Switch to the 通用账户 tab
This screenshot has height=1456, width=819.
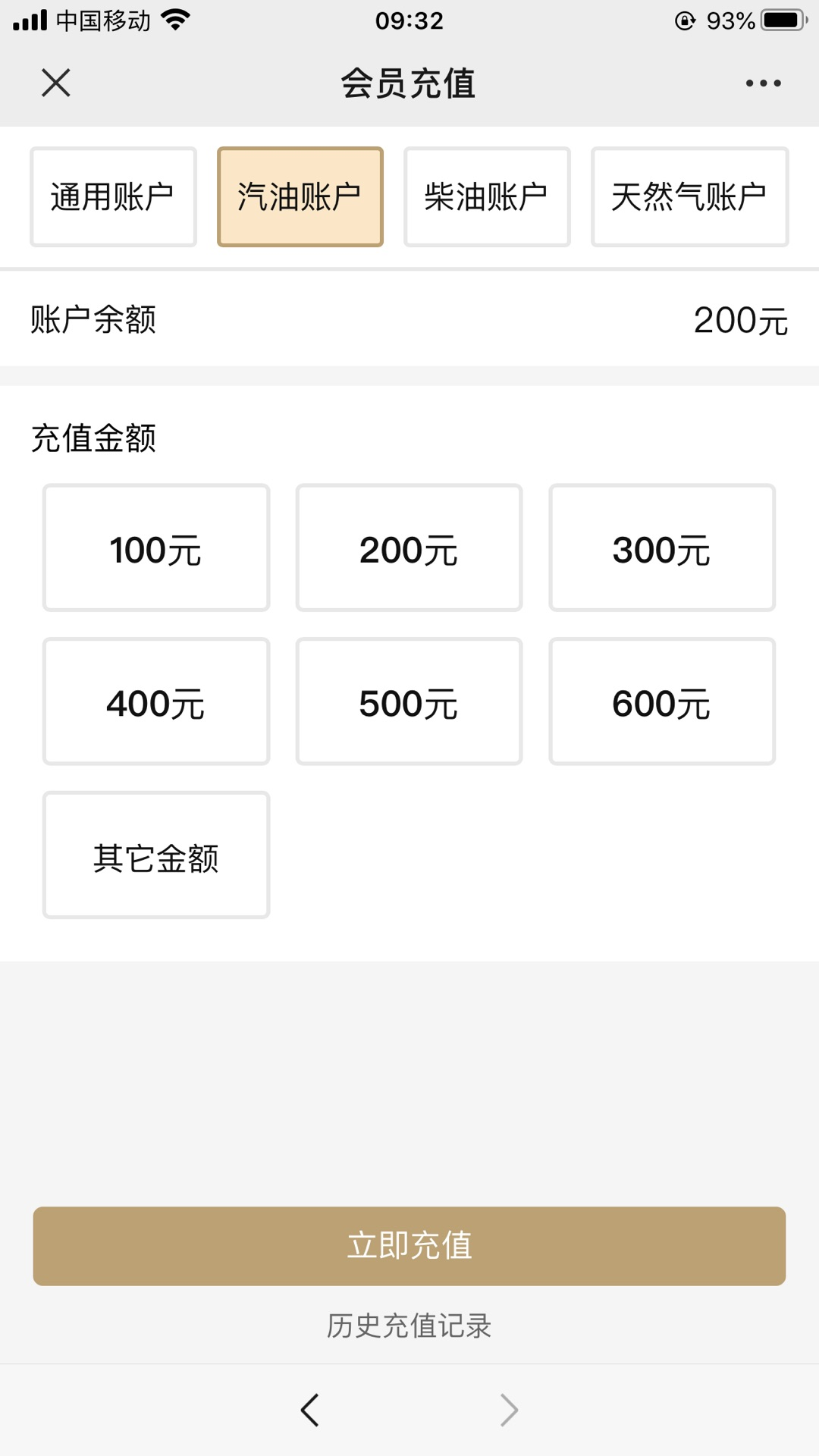[112, 196]
